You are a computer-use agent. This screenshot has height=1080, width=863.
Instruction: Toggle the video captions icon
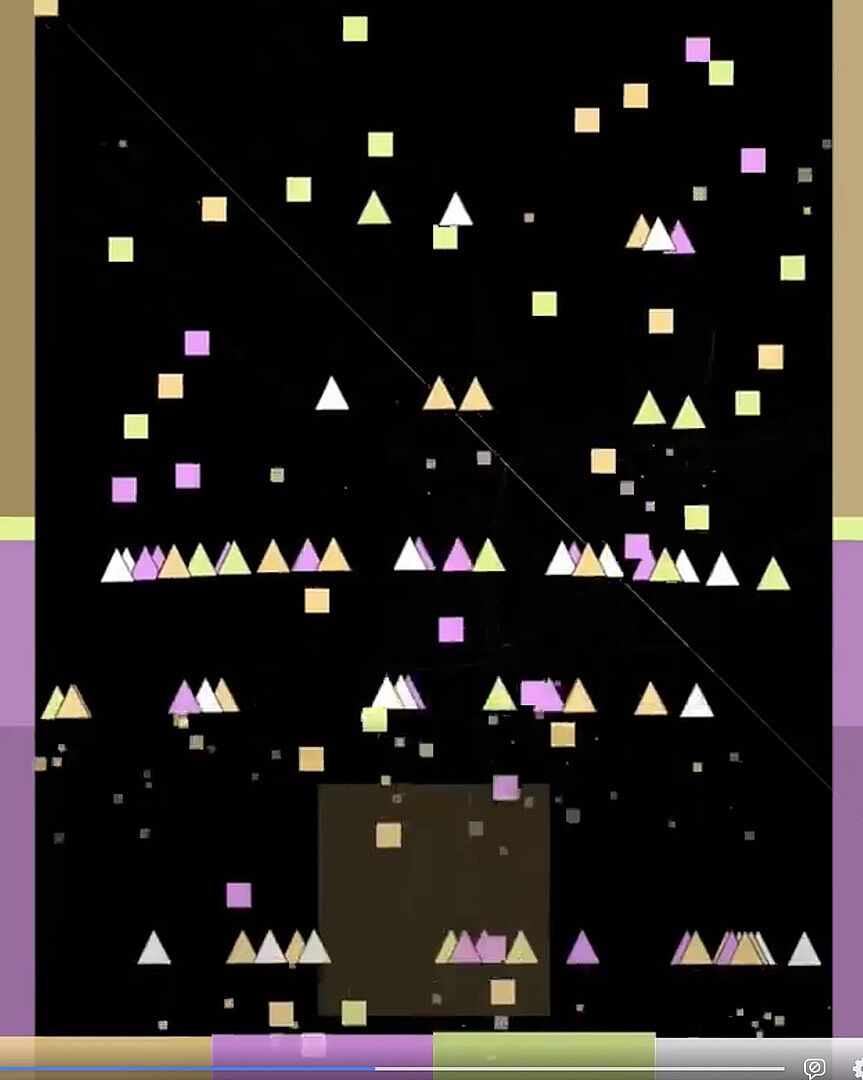pyautogui.click(x=815, y=1068)
